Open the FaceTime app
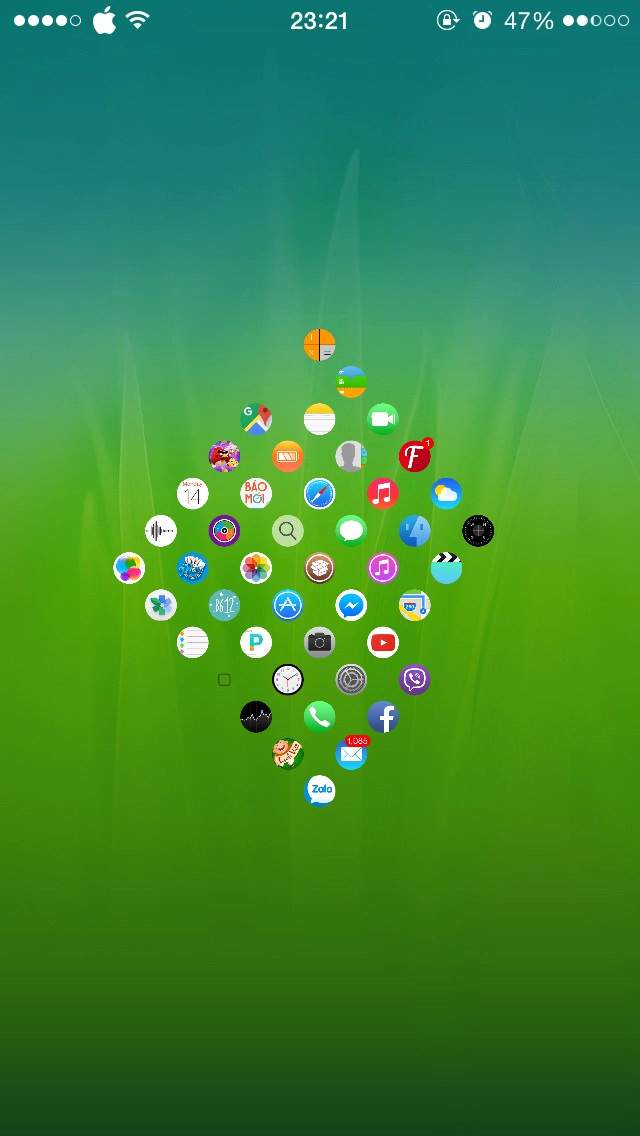This screenshot has height=1136, width=640. 383,419
